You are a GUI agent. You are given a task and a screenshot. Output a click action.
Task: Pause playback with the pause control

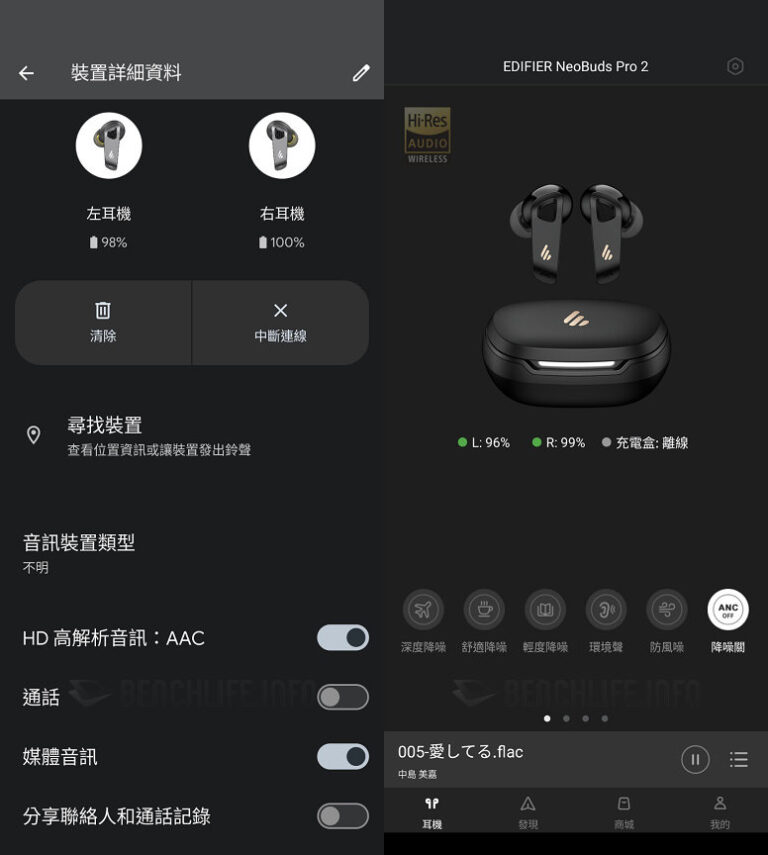pos(695,760)
